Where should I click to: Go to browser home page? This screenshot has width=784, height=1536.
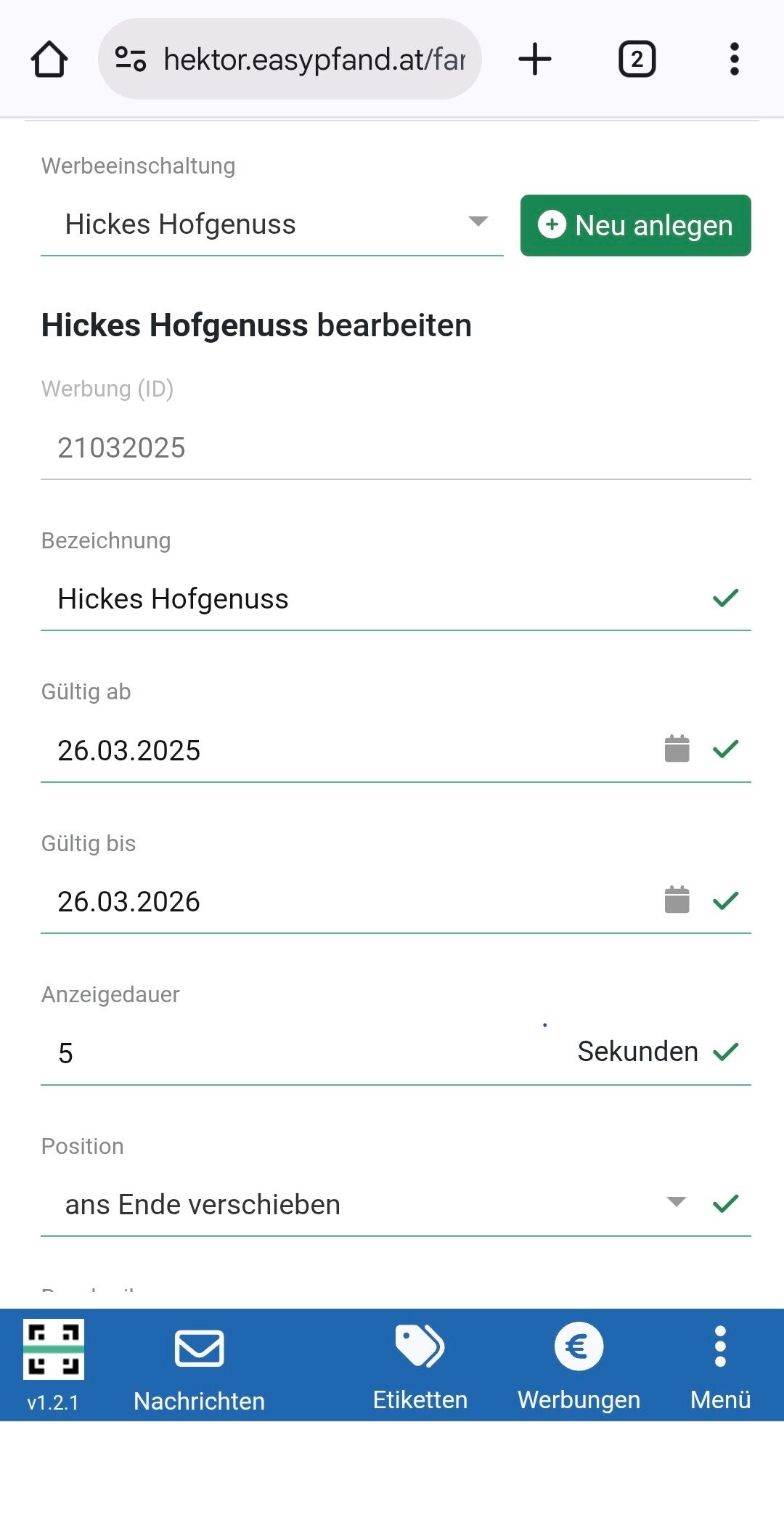[49, 59]
